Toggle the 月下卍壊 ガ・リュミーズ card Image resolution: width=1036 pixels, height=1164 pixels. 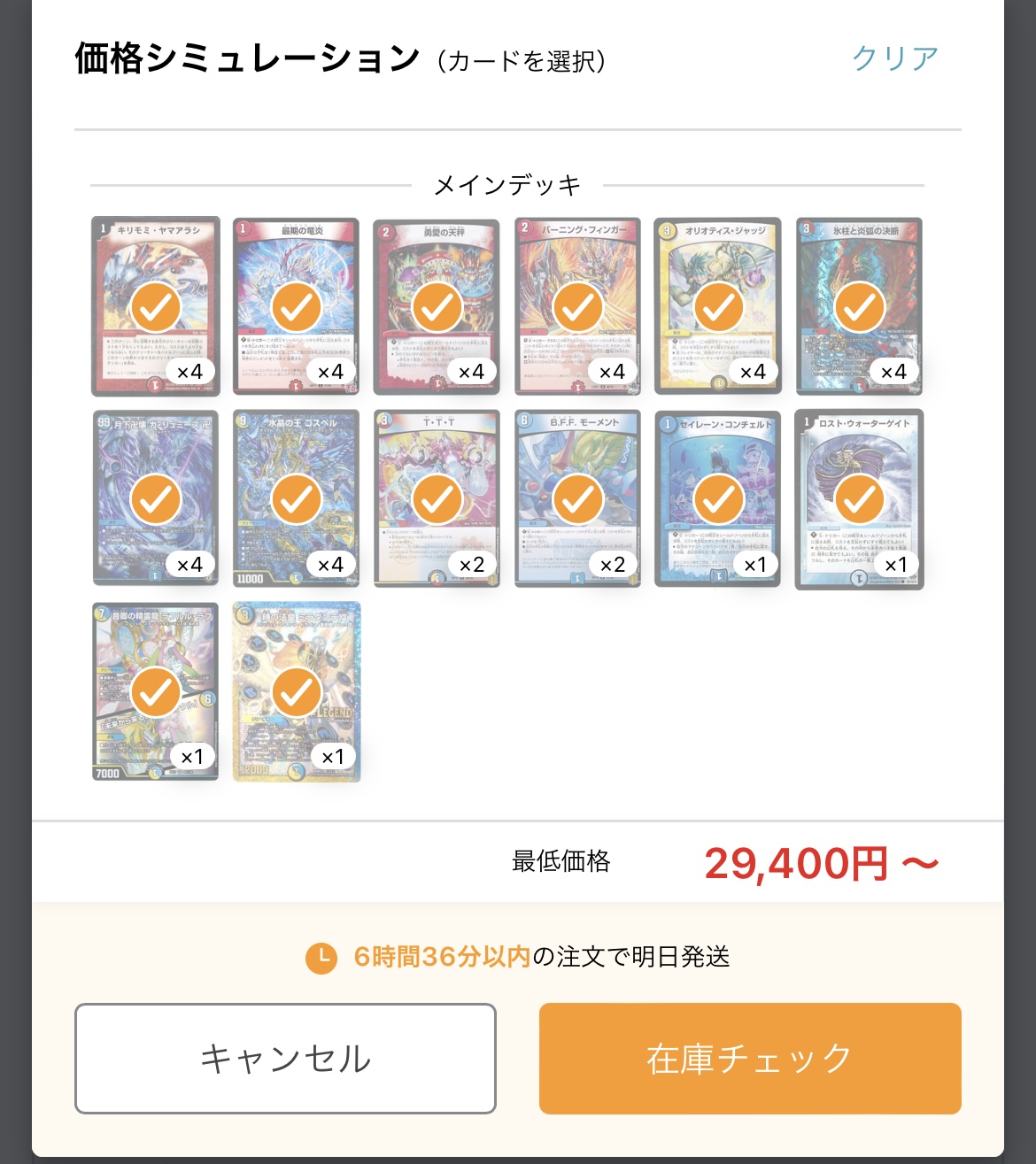pyautogui.click(x=156, y=499)
